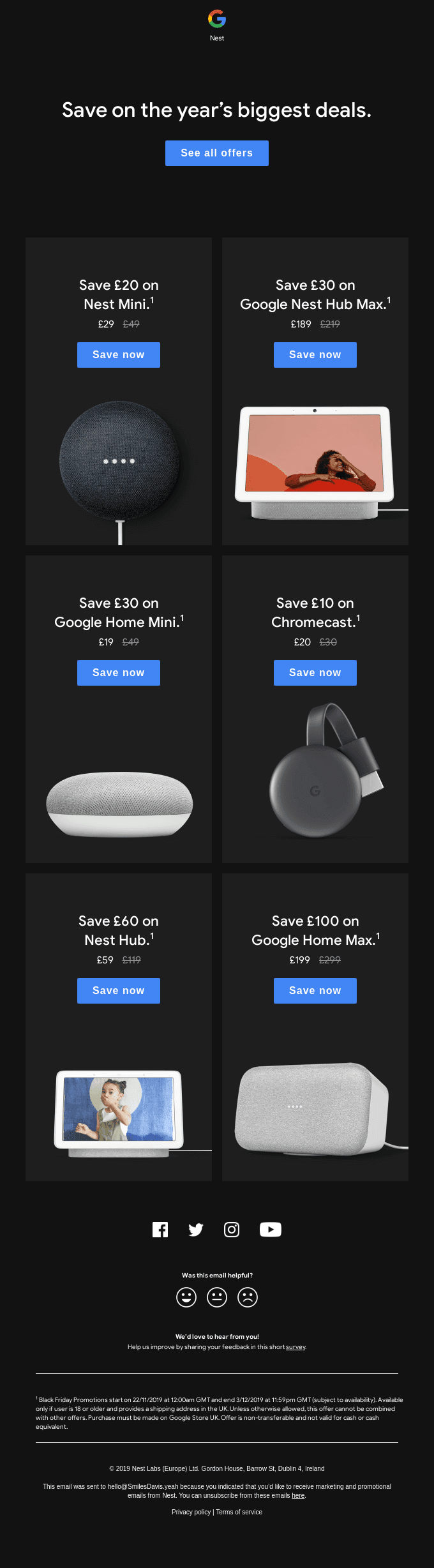The width and height of the screenshot is (434, 1568).
Task: Open the Privacy policy link
Action: [x=191, y=1512]
